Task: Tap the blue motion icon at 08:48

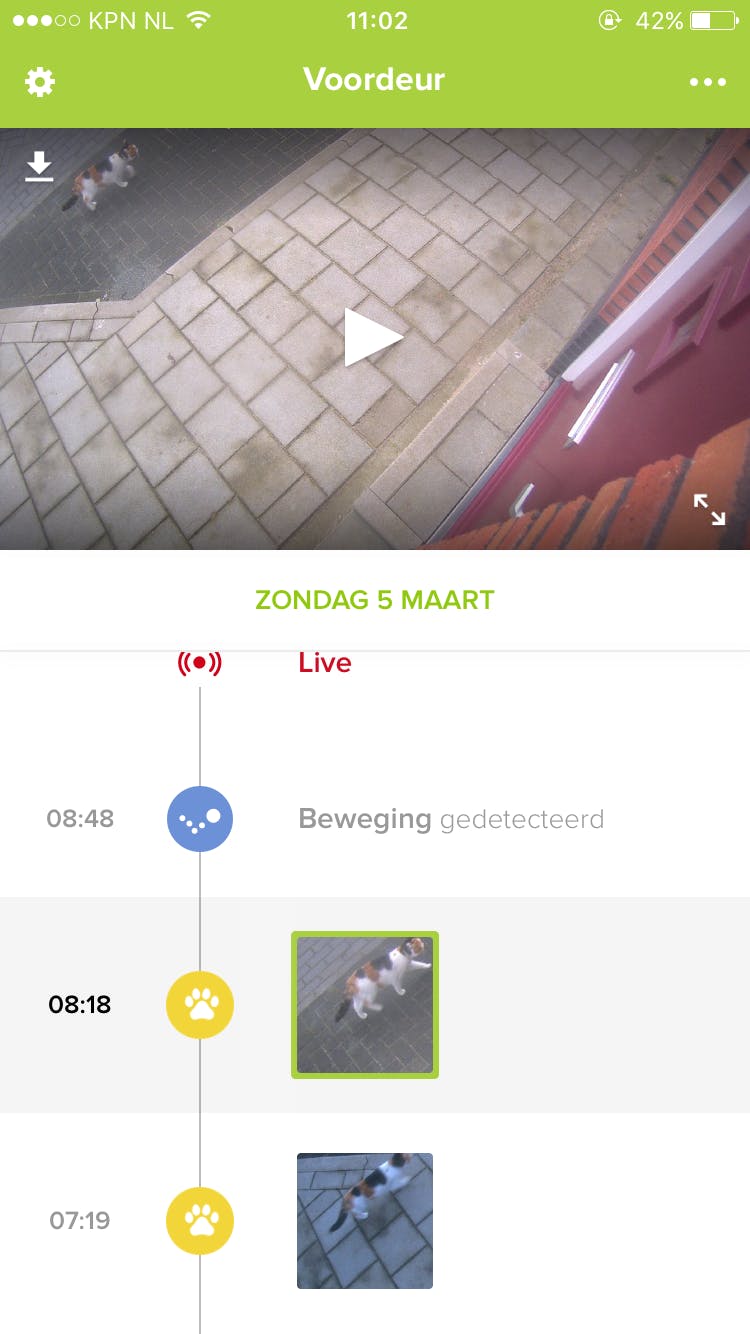Action: (200, 819)
